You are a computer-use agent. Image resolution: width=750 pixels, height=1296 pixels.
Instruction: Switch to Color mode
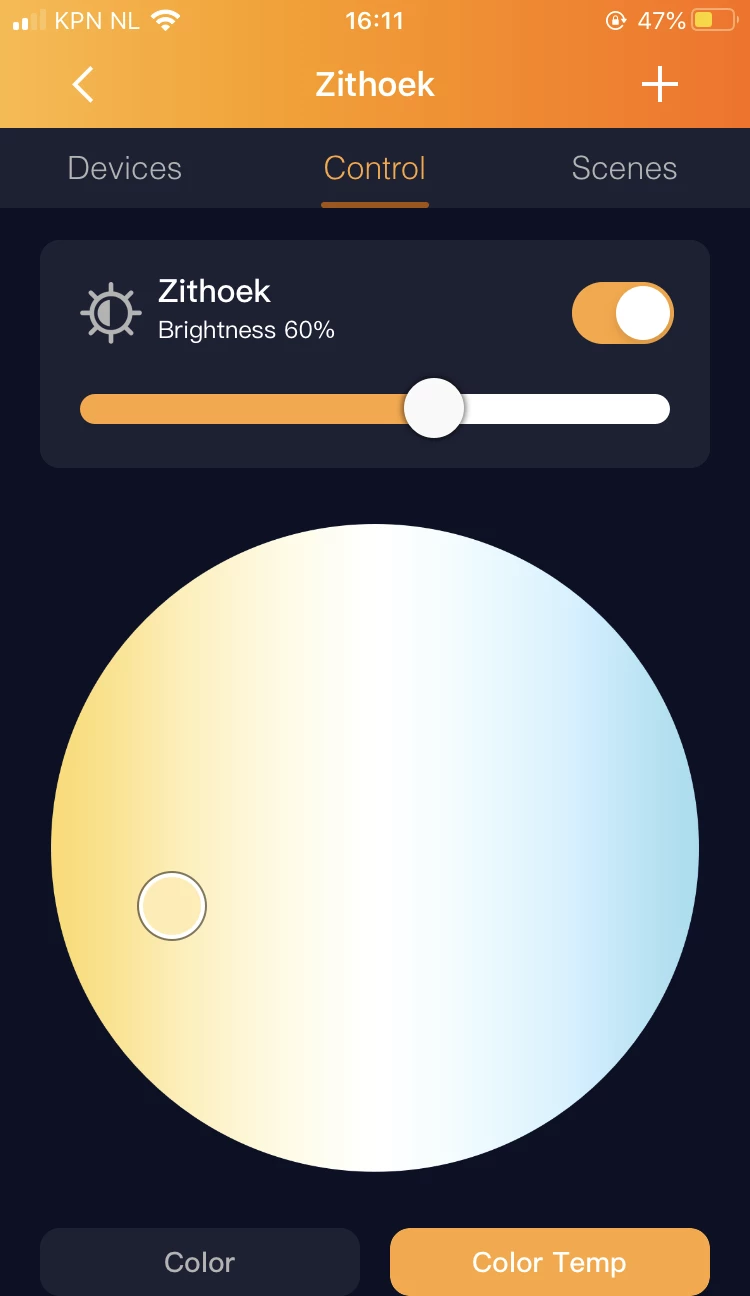pyautogui.click(x=199, y=1262)
